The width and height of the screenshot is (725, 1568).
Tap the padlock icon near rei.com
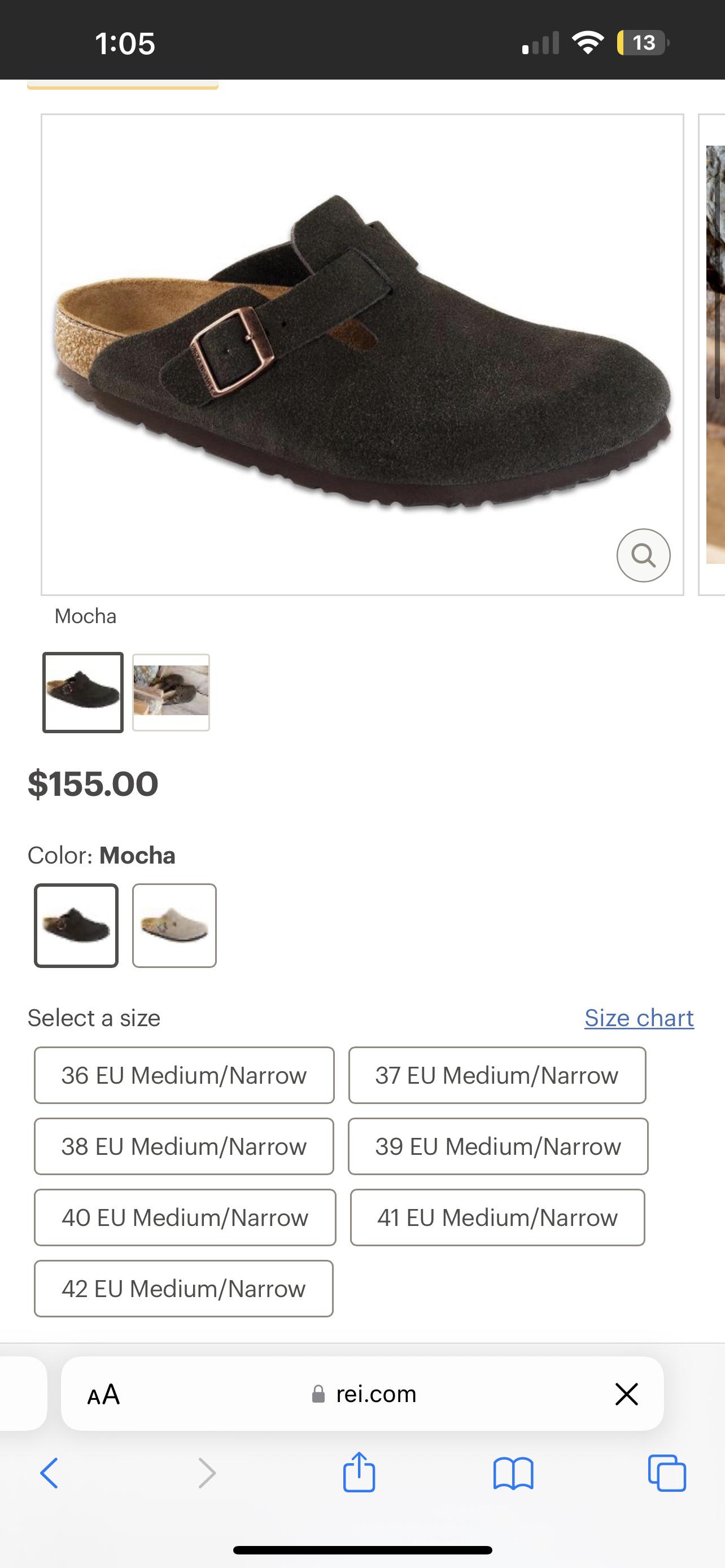click(317, 1394)
